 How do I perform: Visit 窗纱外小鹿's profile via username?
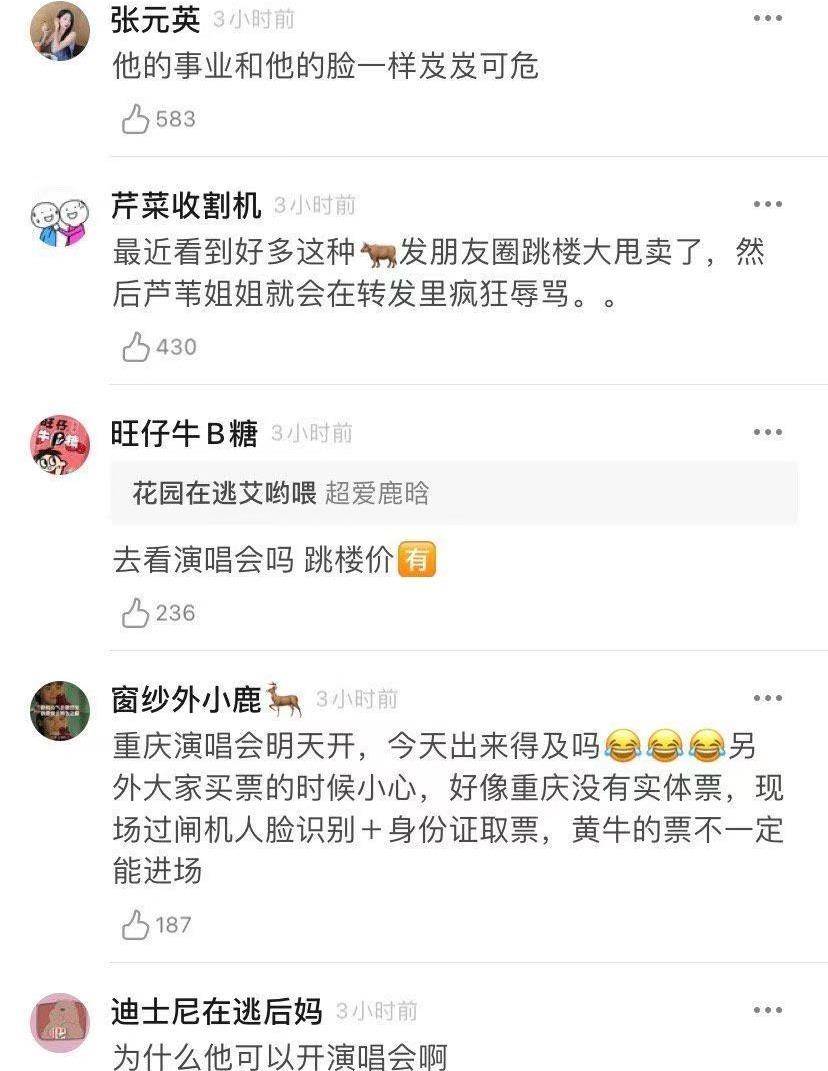186,700
